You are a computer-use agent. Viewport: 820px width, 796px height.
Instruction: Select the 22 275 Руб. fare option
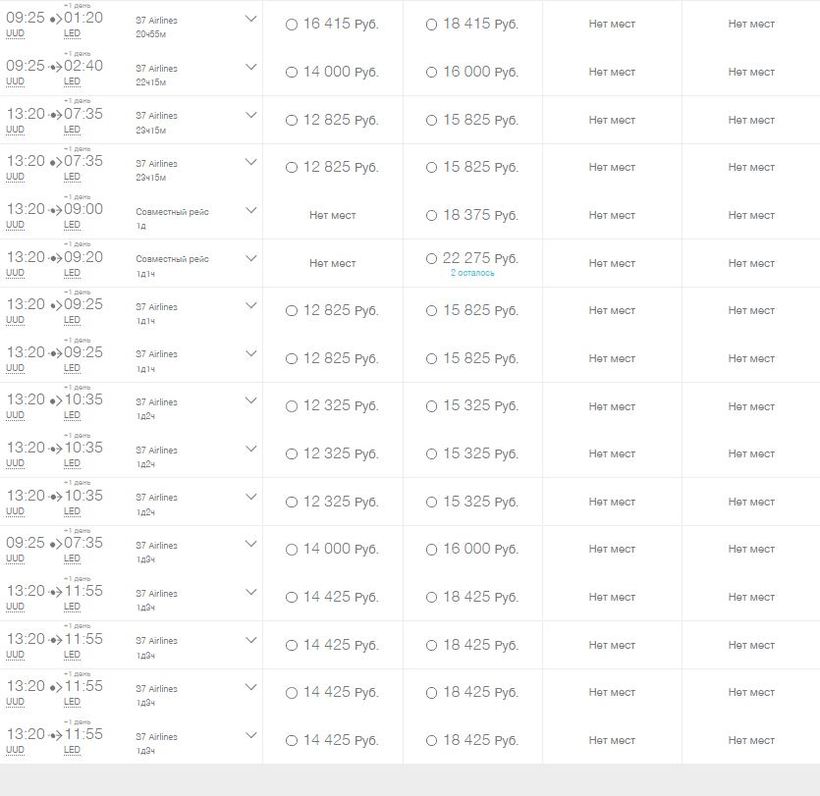pyautogui.click(x=431, y=259)
